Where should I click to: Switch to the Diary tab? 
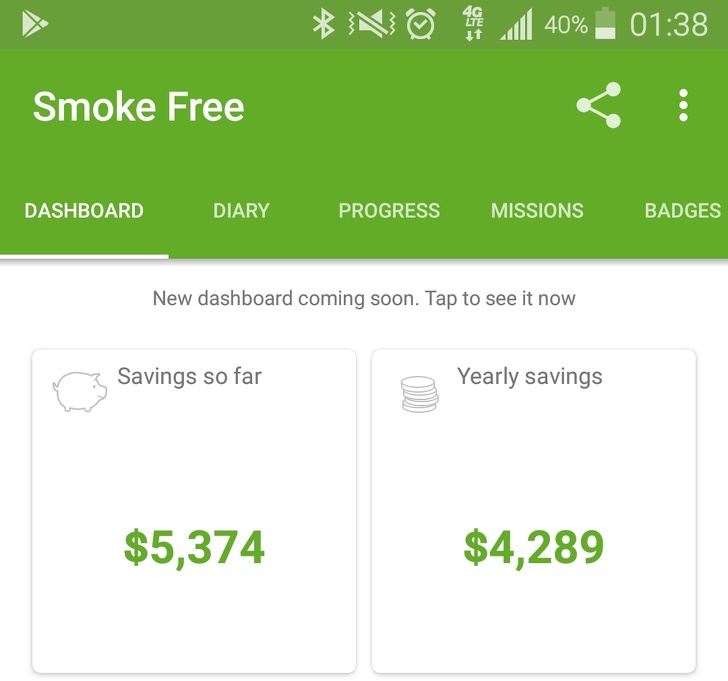tap(241, 211)
